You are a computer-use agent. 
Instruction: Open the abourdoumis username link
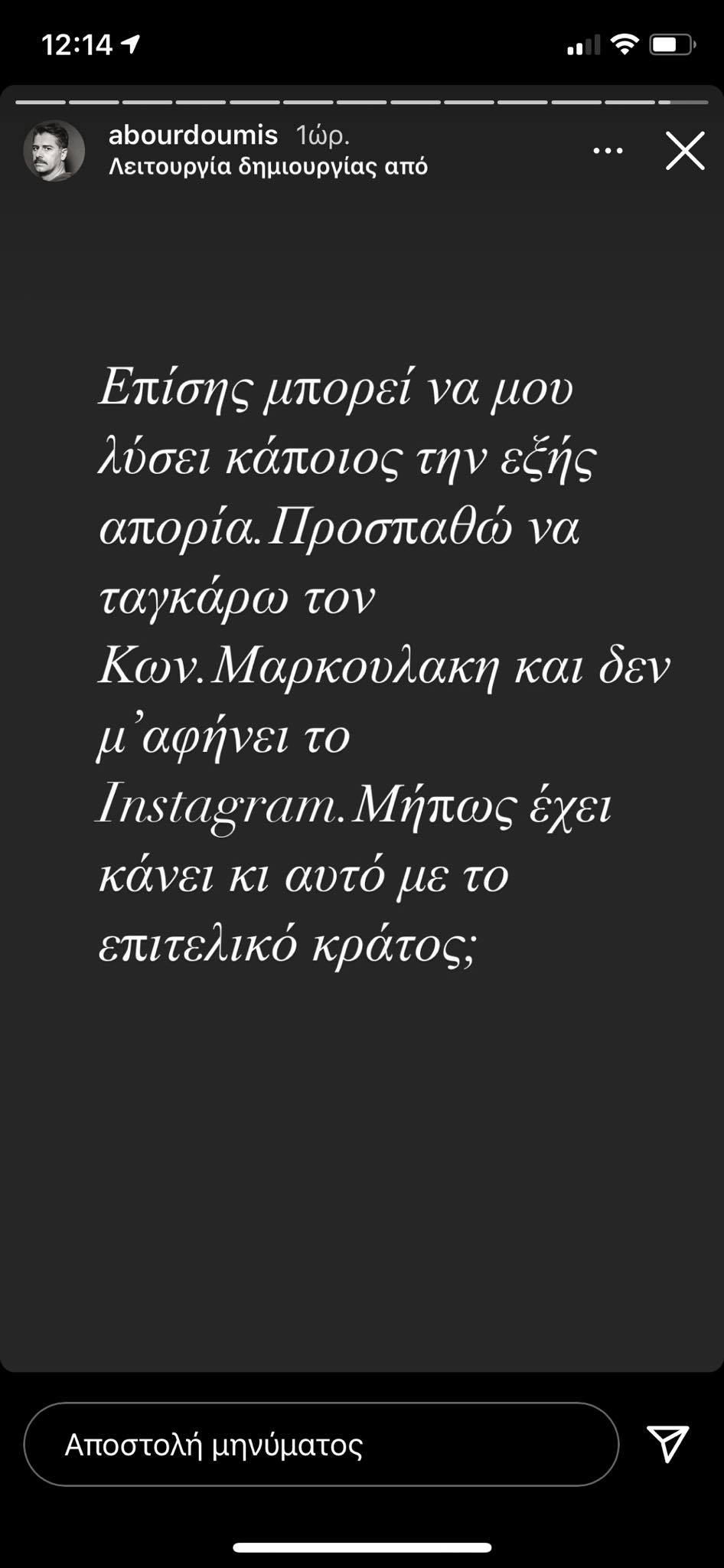click(x=193, y=136)
